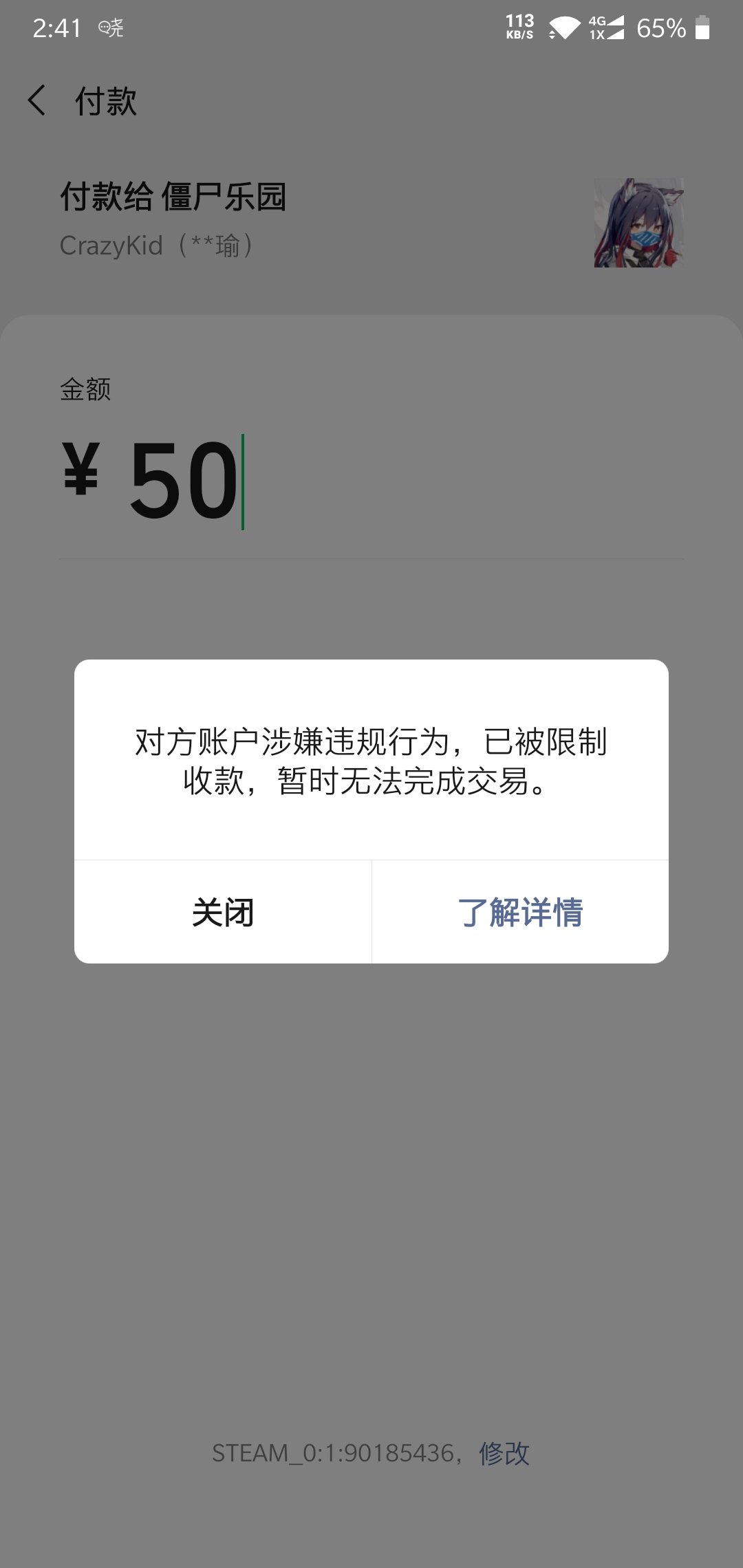The image size is (743, 1568).
Task: Tap the ¥50 amount input field
Action: click(x=151, y=478)
